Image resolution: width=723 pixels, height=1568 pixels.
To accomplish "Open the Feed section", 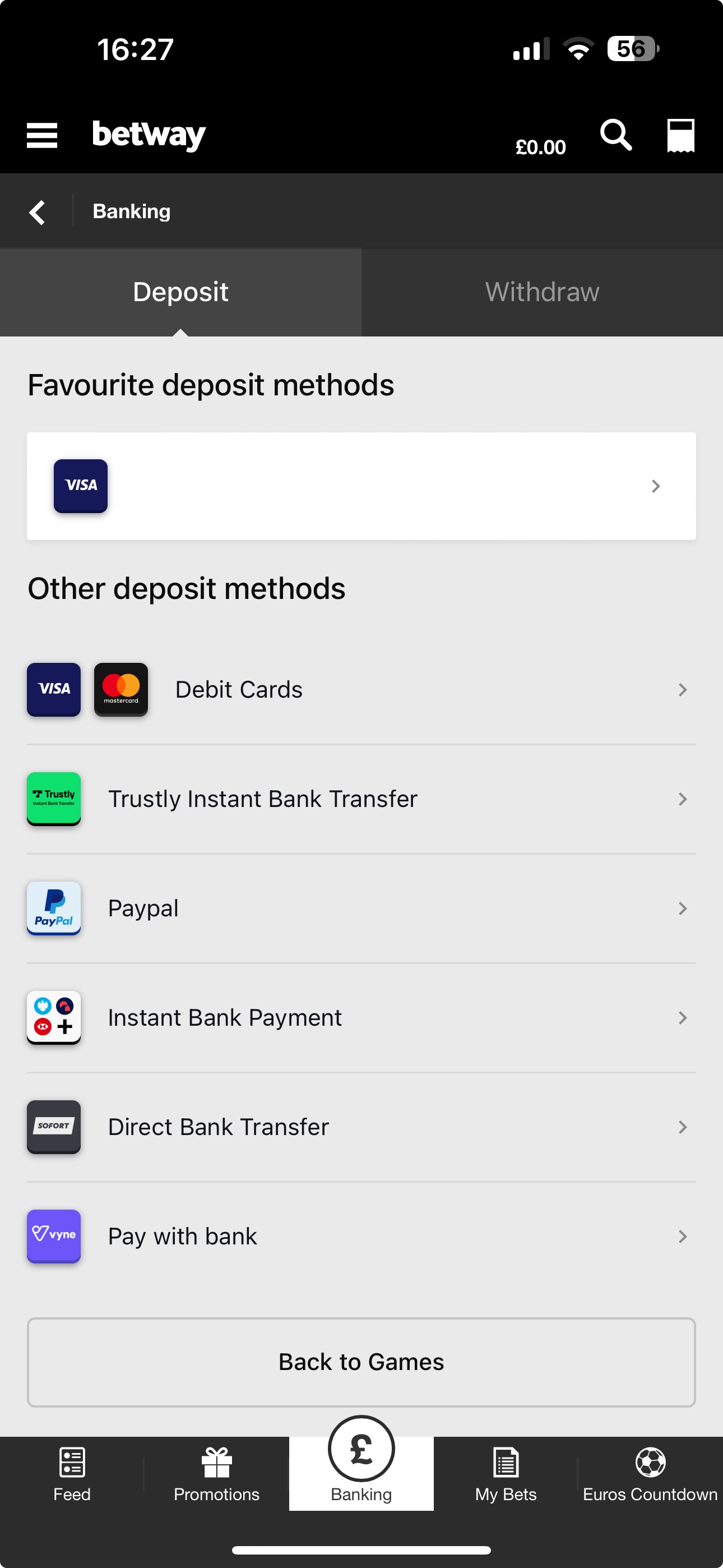I will [72, 1473].
